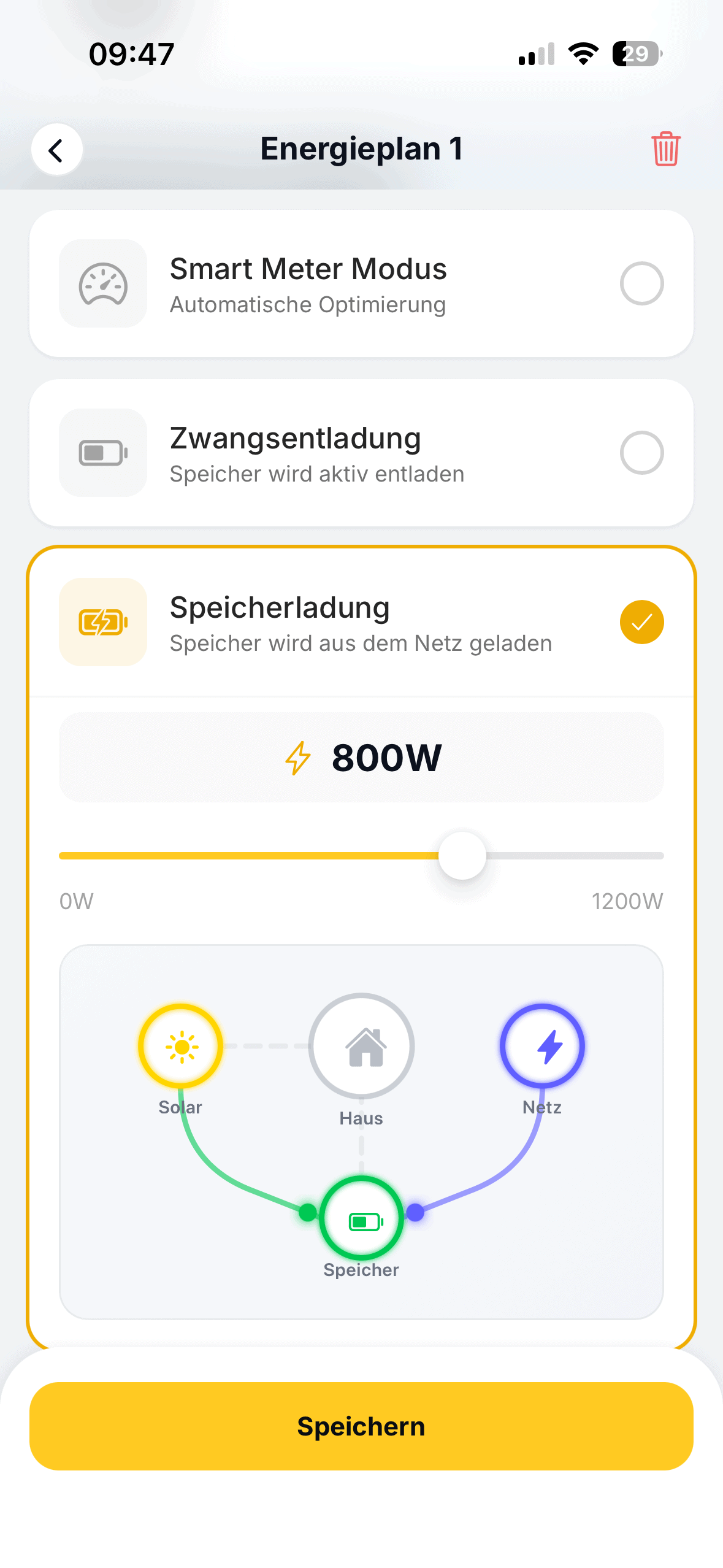Tap the charging power slider handle
723x1568 pixels.
462,855
